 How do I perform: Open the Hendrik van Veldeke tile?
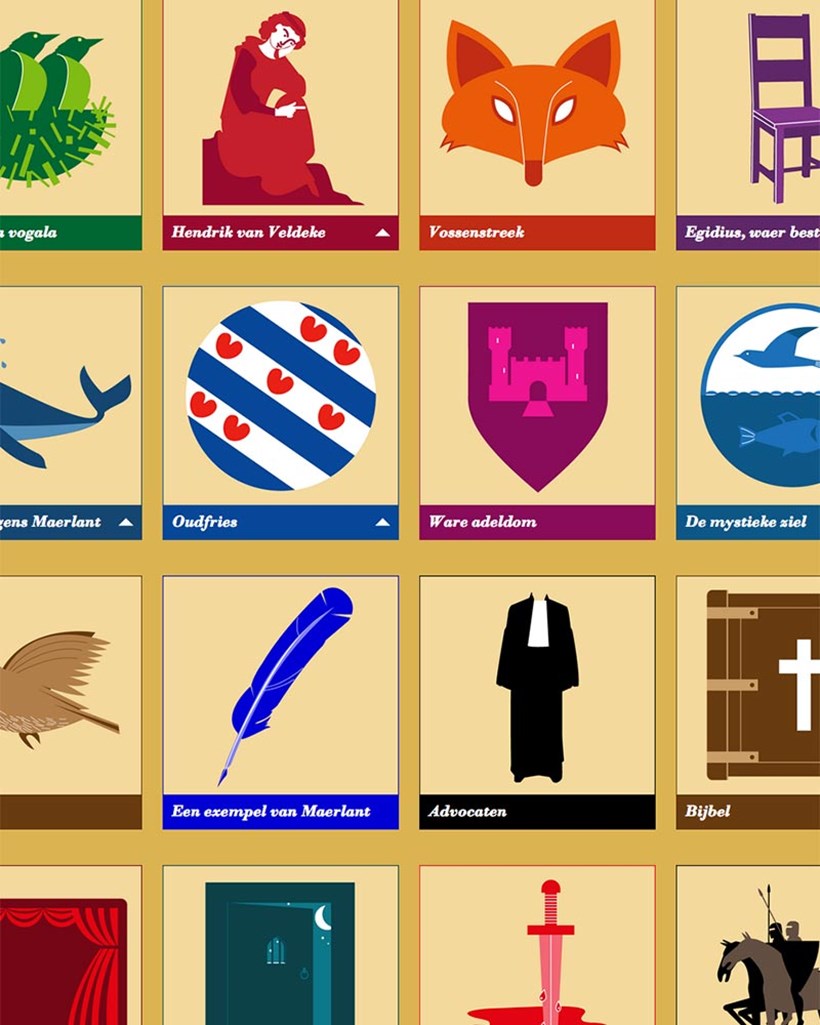coord(280,110)
